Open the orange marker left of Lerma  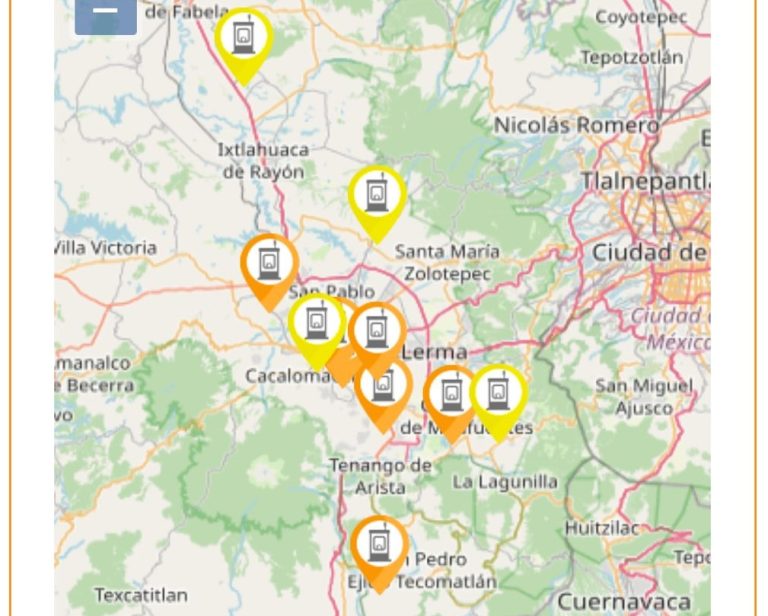[378, 331]
